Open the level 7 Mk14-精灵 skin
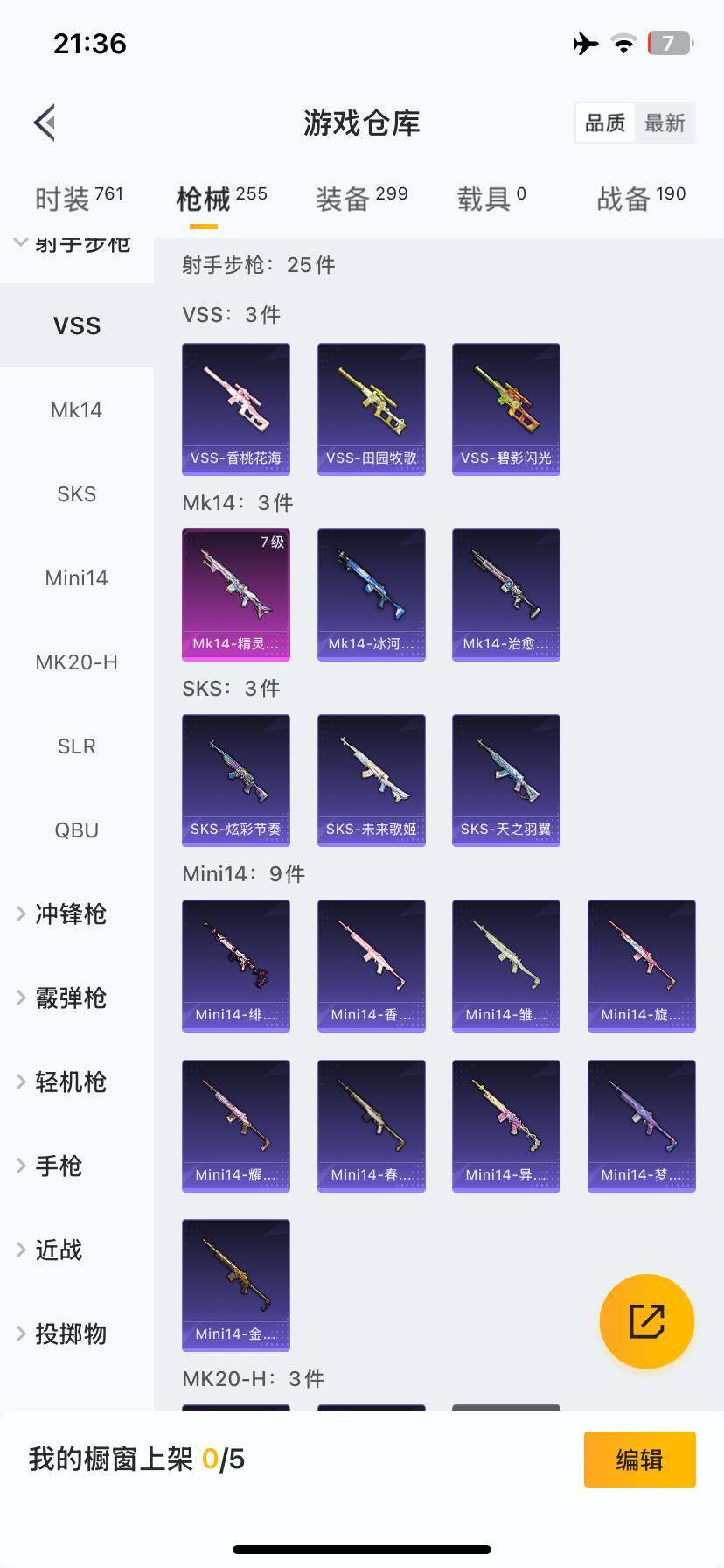This screenshot has height=1568, width=724. coord(236,594)
